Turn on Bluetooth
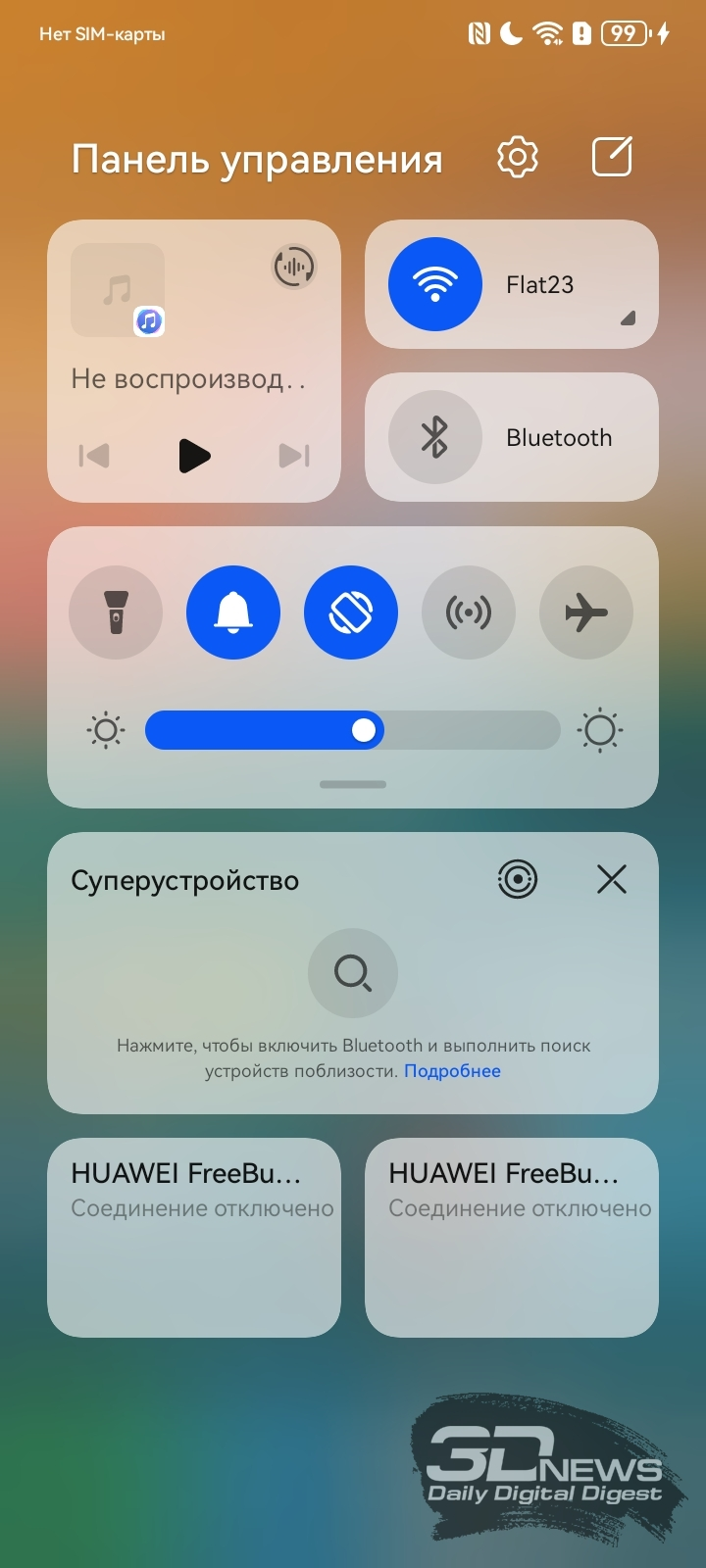706x1568 pixels. tap(435, 437)
